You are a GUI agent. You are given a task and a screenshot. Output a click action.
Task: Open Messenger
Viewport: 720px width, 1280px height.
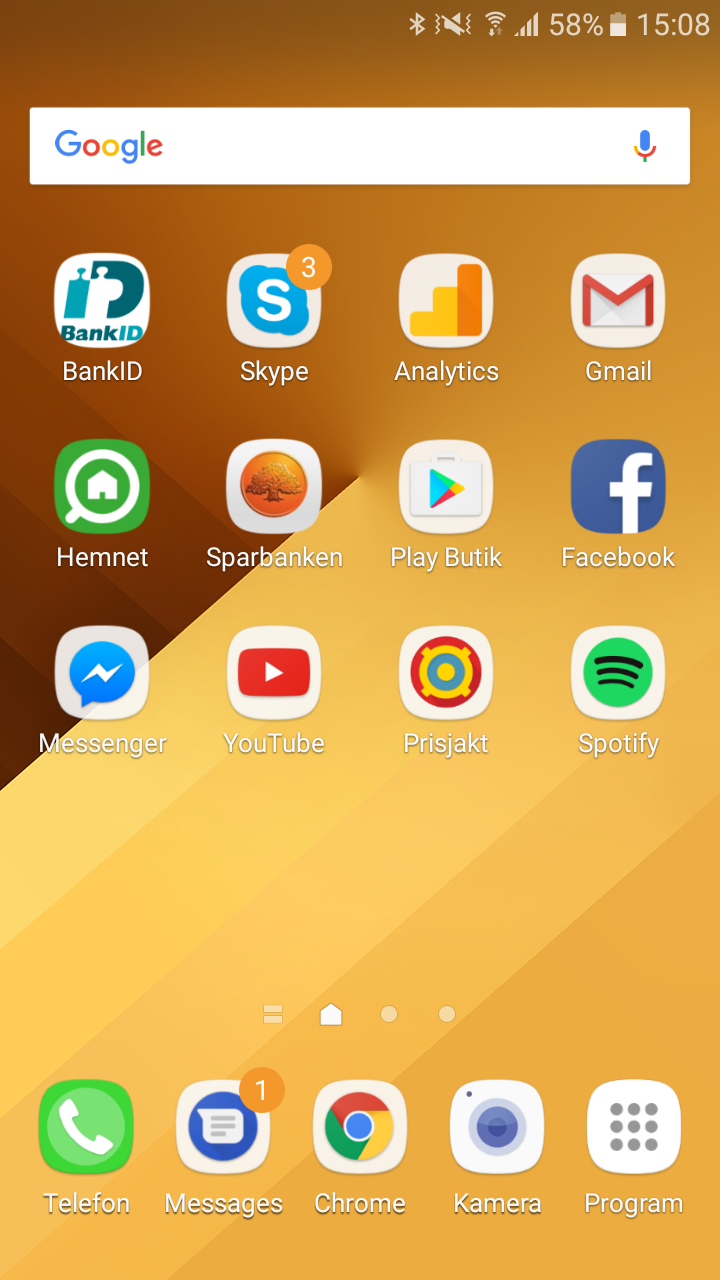102,673
